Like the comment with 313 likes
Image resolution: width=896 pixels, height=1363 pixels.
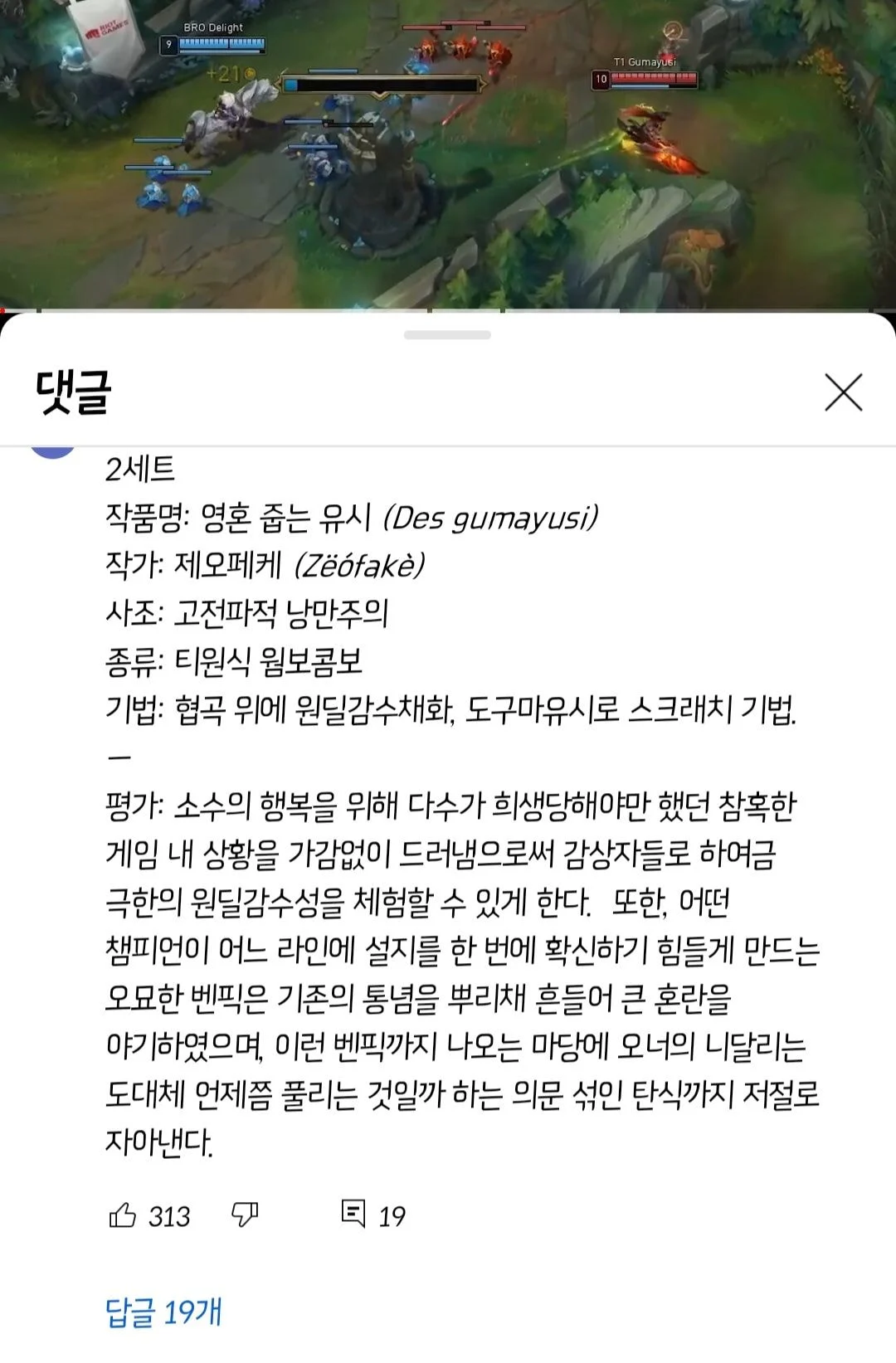click(x=123, y=1215)
